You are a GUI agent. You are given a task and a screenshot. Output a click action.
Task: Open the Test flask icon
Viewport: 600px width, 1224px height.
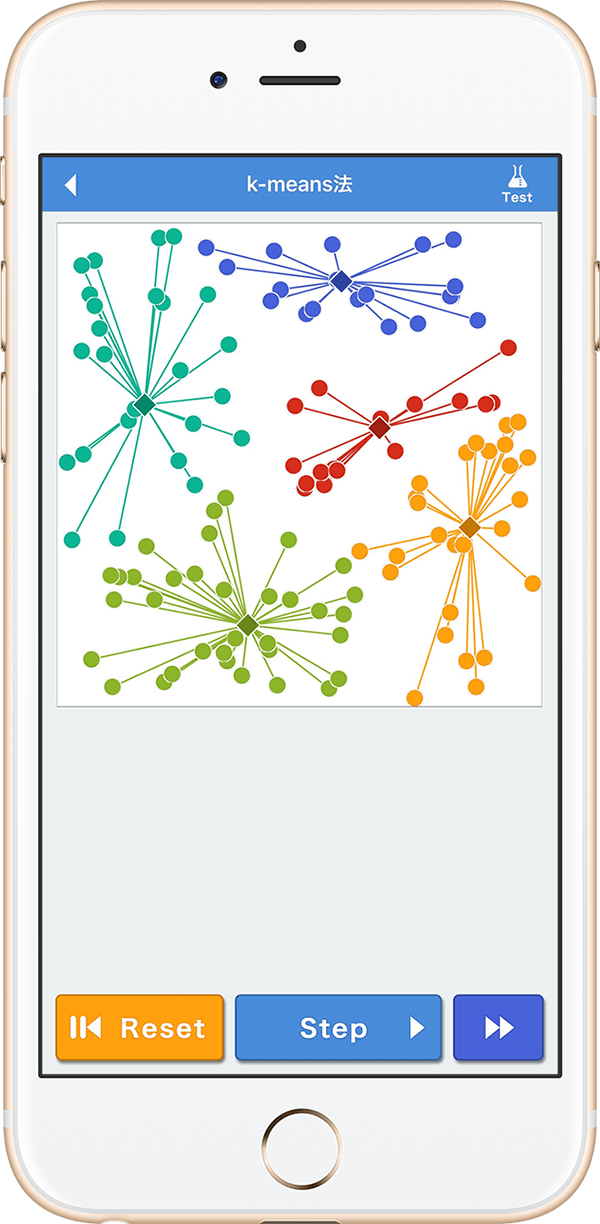(x=516, y=184)
